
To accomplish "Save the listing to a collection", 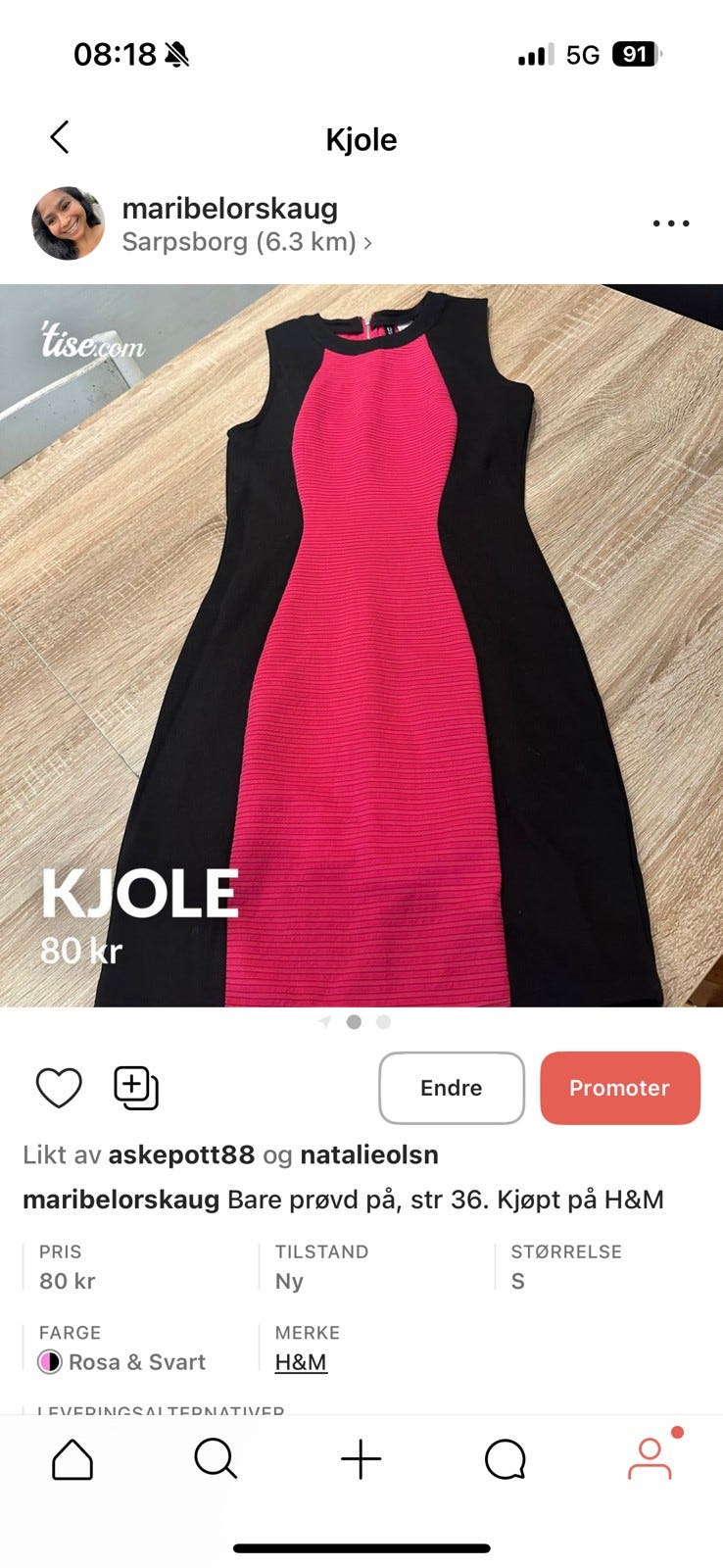I will pos(133,1087).
